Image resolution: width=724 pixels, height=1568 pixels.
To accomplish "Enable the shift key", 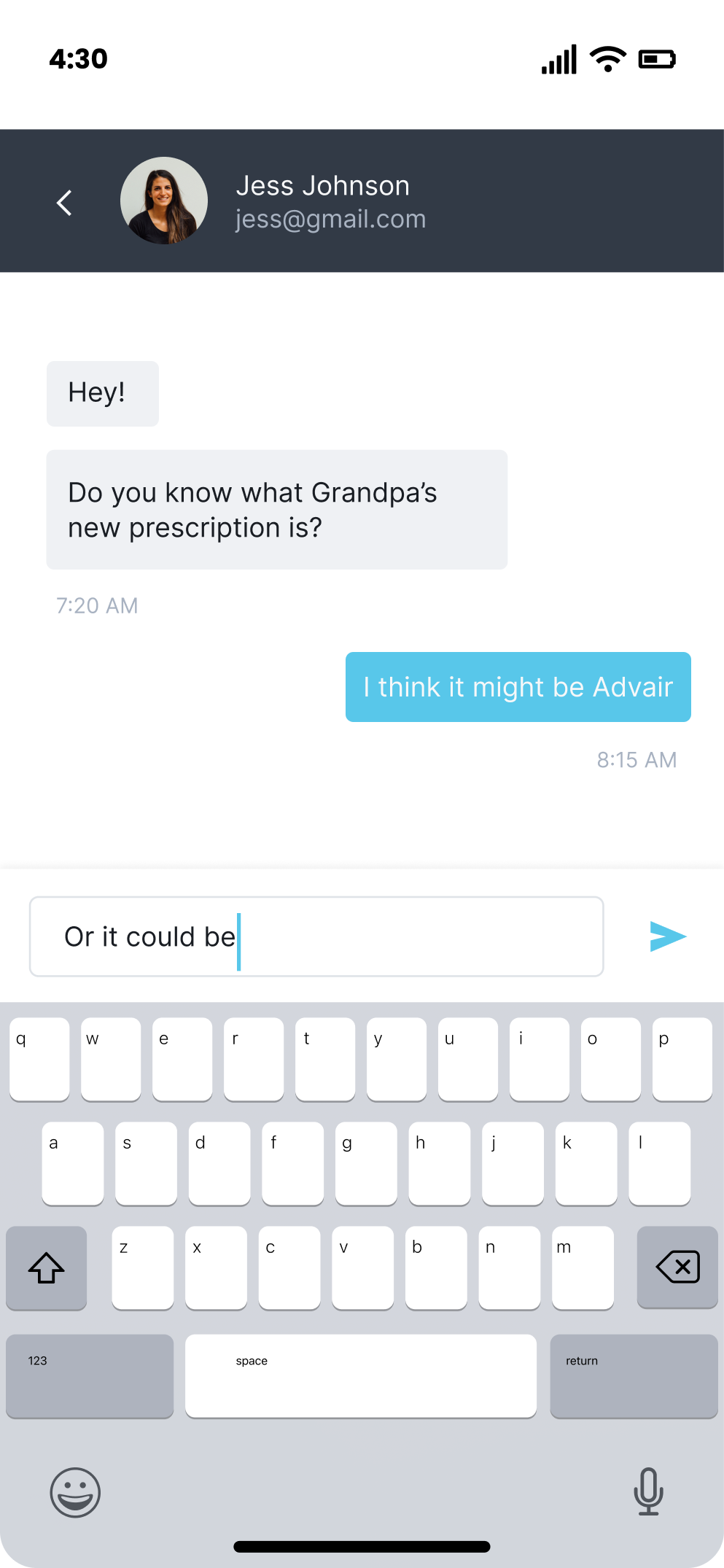I will 47,1267.
